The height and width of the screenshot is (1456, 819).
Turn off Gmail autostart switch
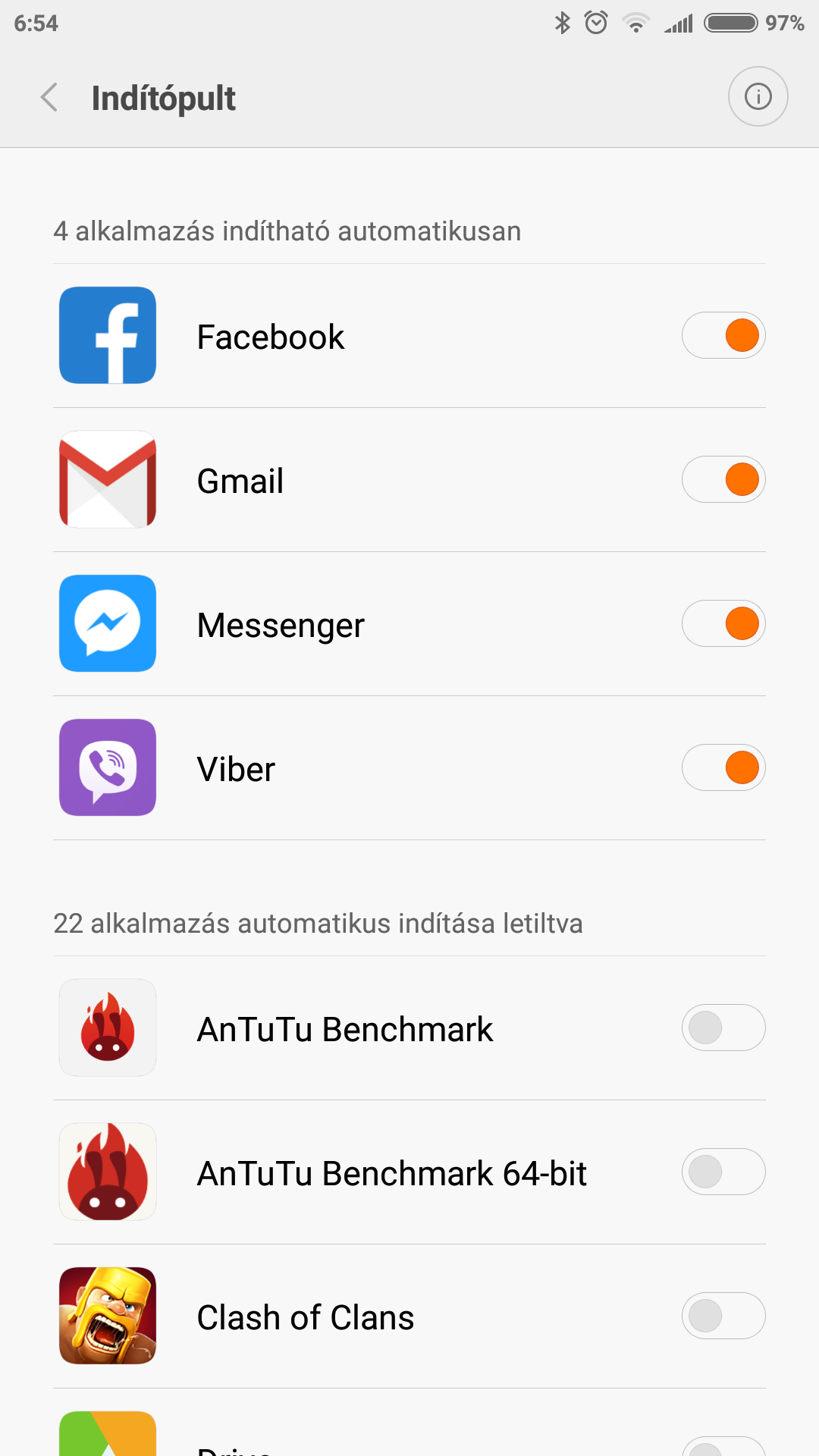tap(723, 479)
